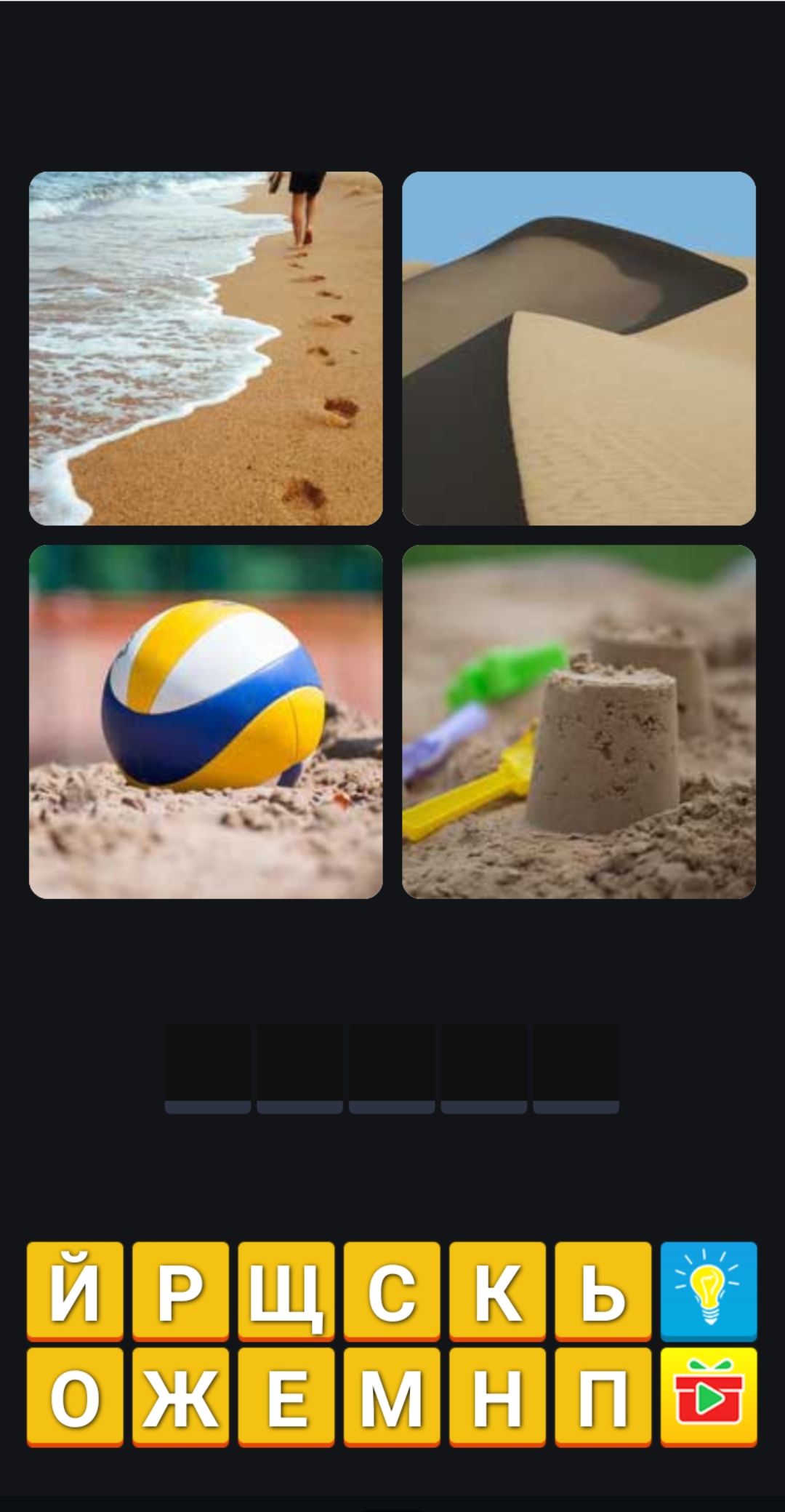The image size is (785, 1512).
Task: Pick the letter tile О
Action: [x=75, y=1396]
